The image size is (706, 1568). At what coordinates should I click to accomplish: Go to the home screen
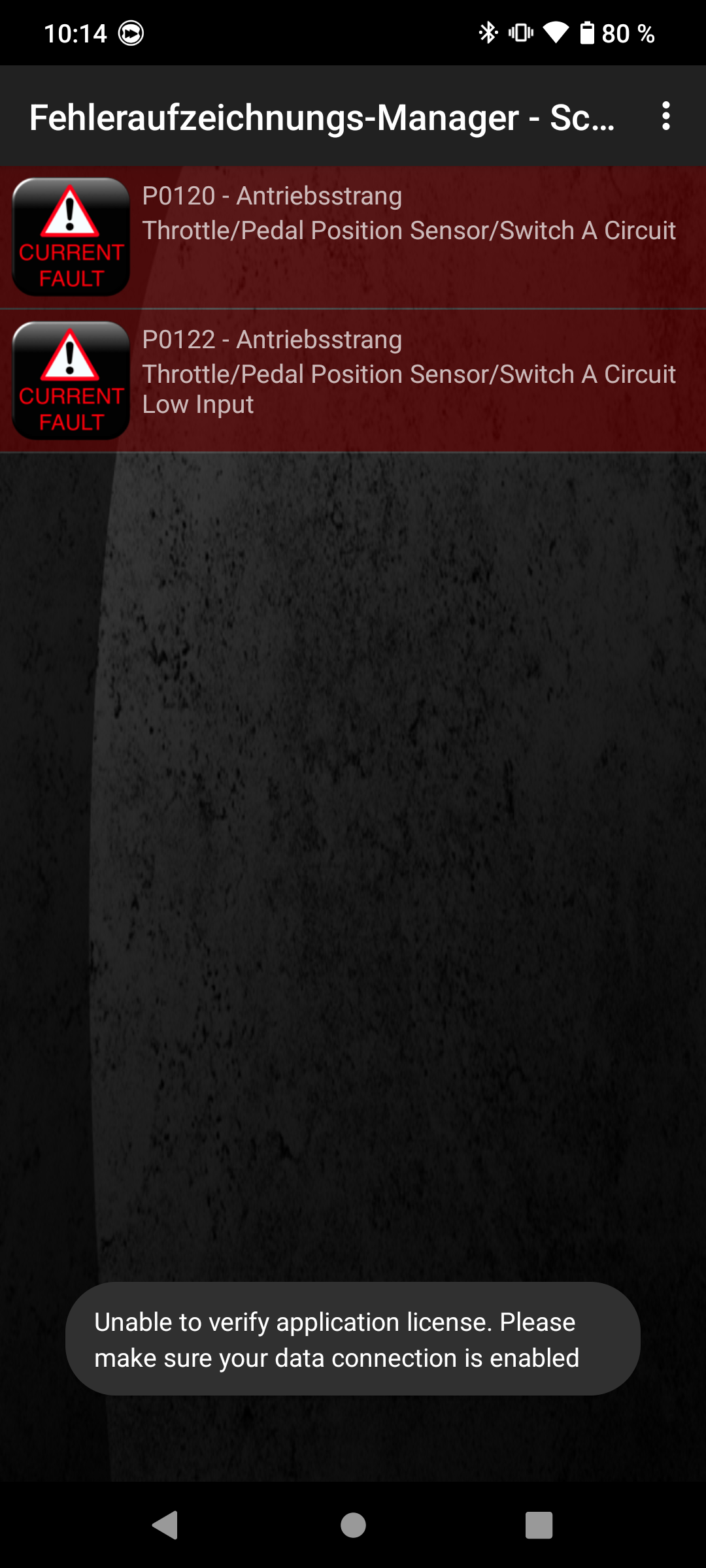tap(353, 1526)
